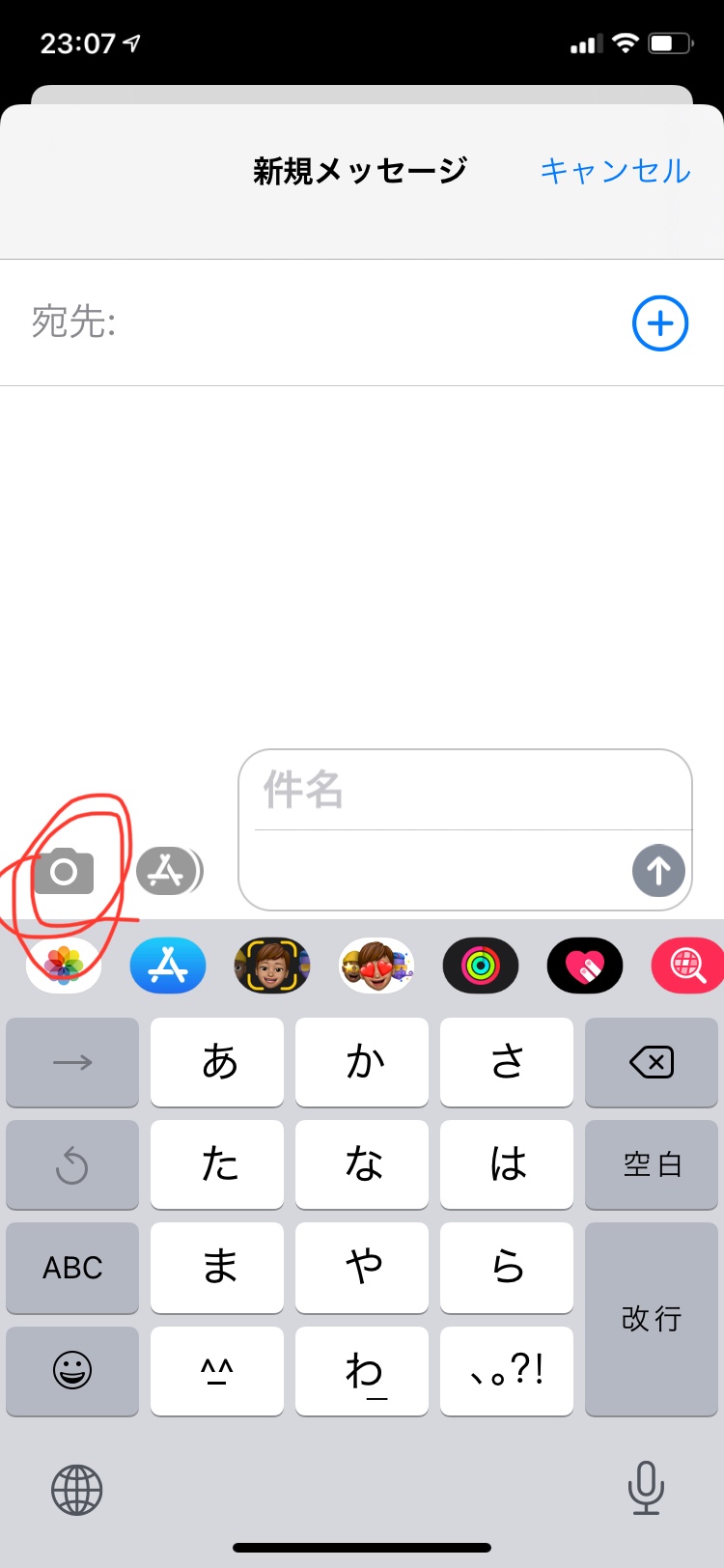The height and width of the screenshot is (1568, 724).
Task: Open the emoji keyboard
Action: click(72, 1370)
